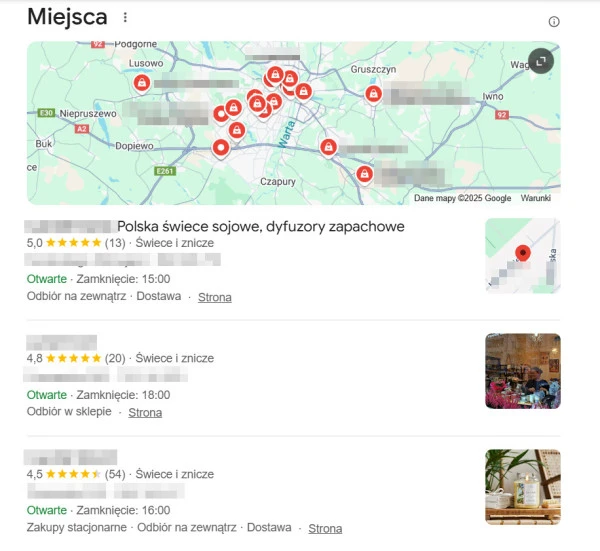Viewport: 600px width, 551px height.
Task: Select the map pin near Gruszczyn
Action: 373,94
